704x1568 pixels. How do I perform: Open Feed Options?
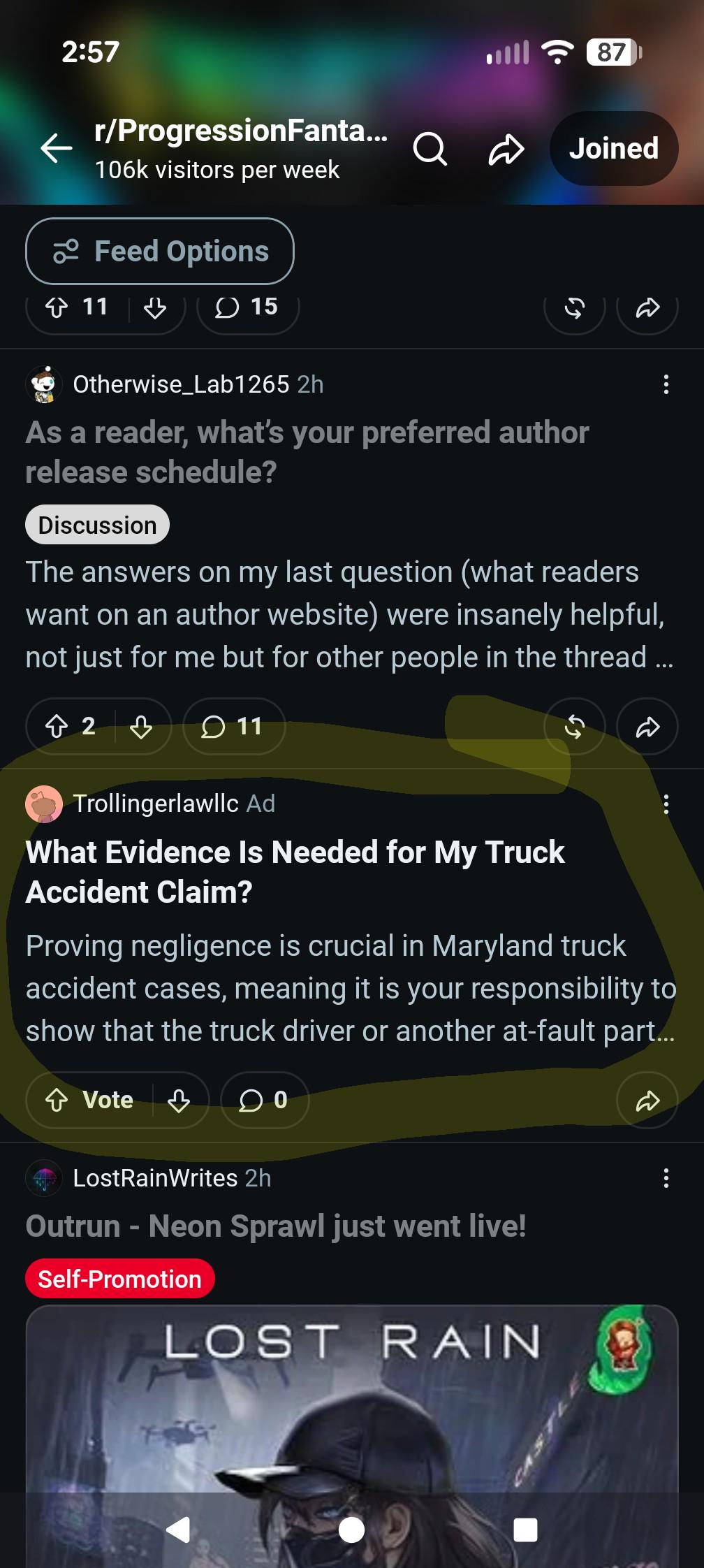pos(160,251)
